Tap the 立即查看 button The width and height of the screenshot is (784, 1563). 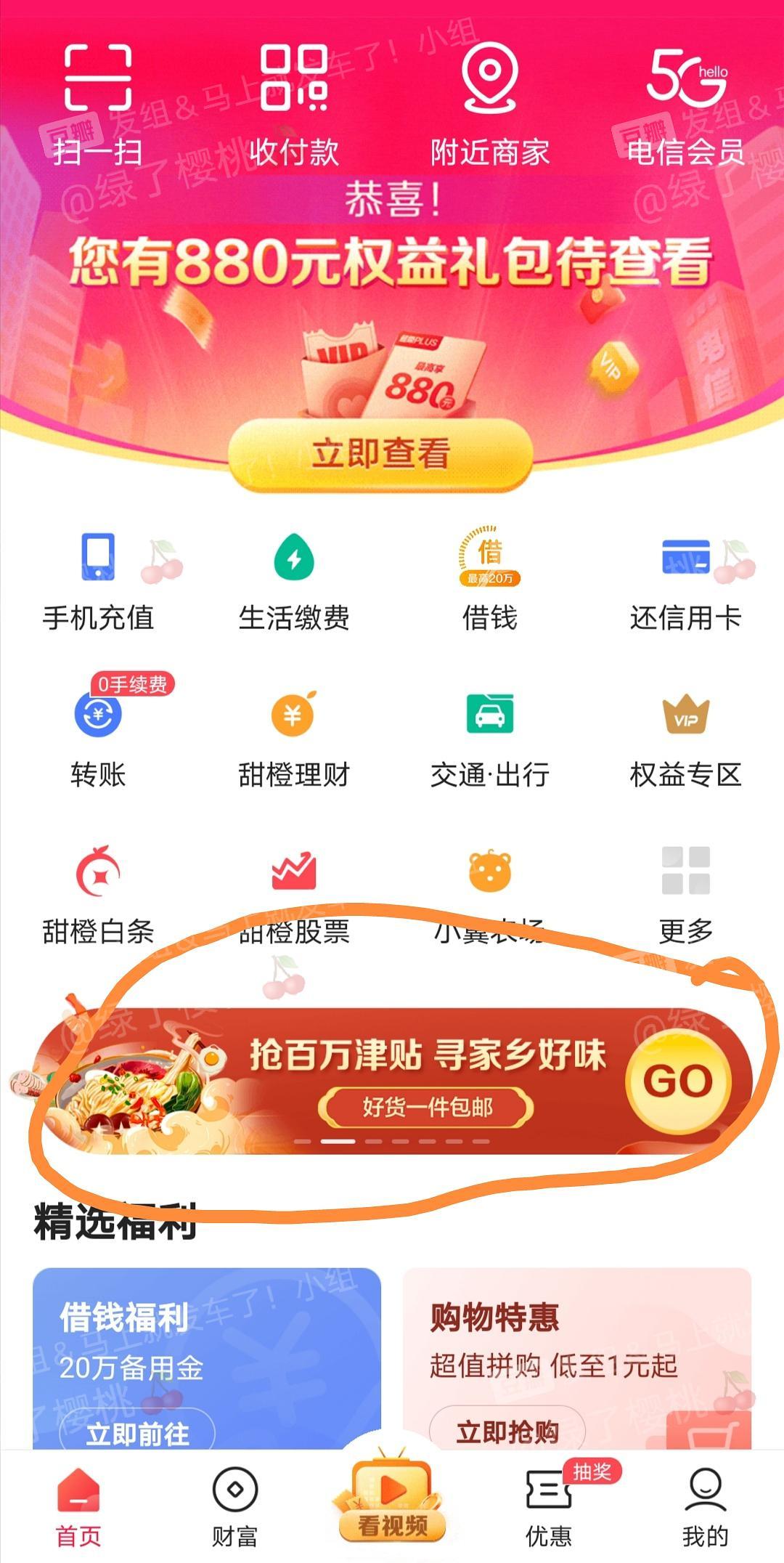click(x=380, y=454)
